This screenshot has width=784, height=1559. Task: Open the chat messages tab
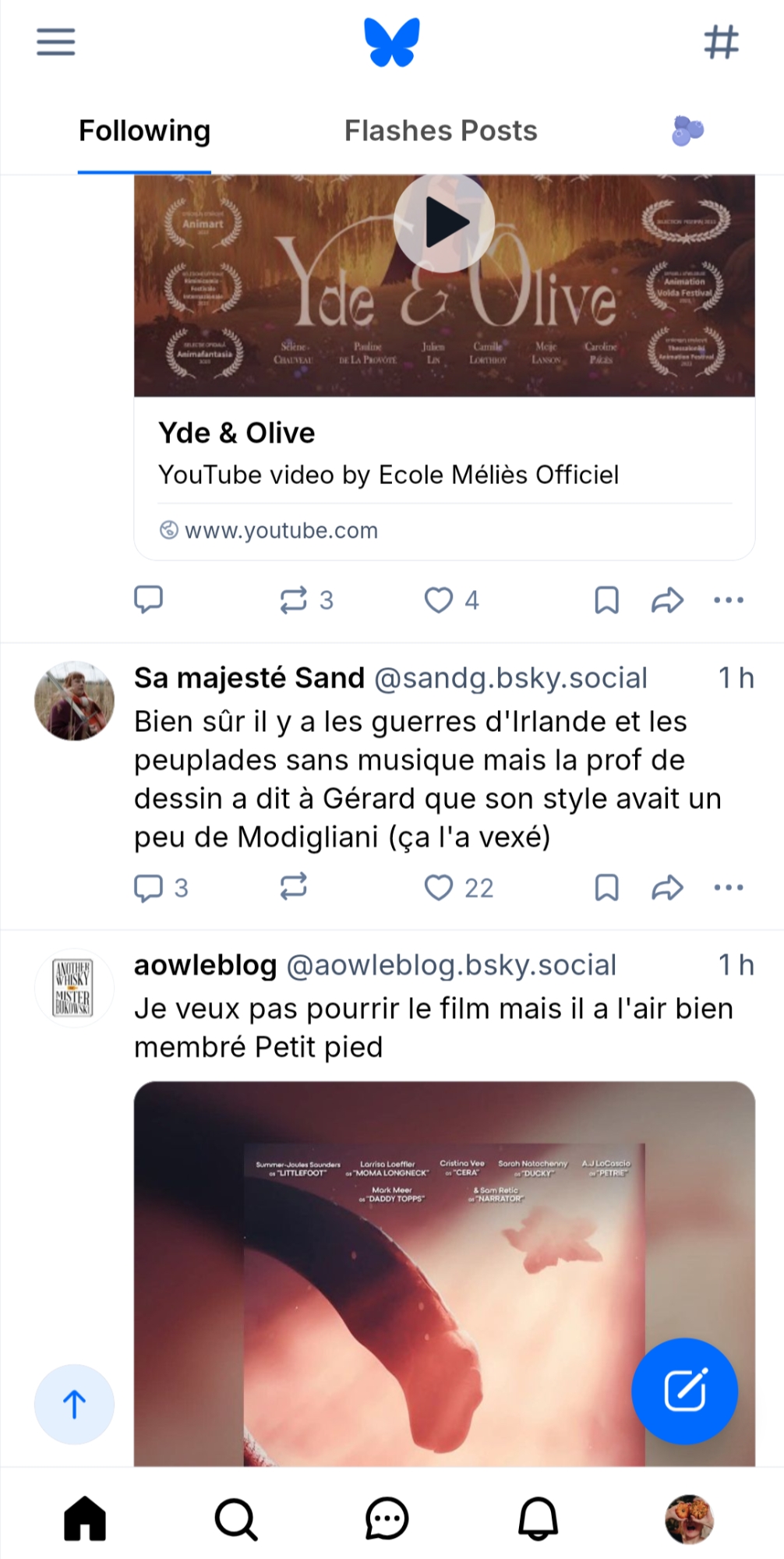tap(387, 1518)
